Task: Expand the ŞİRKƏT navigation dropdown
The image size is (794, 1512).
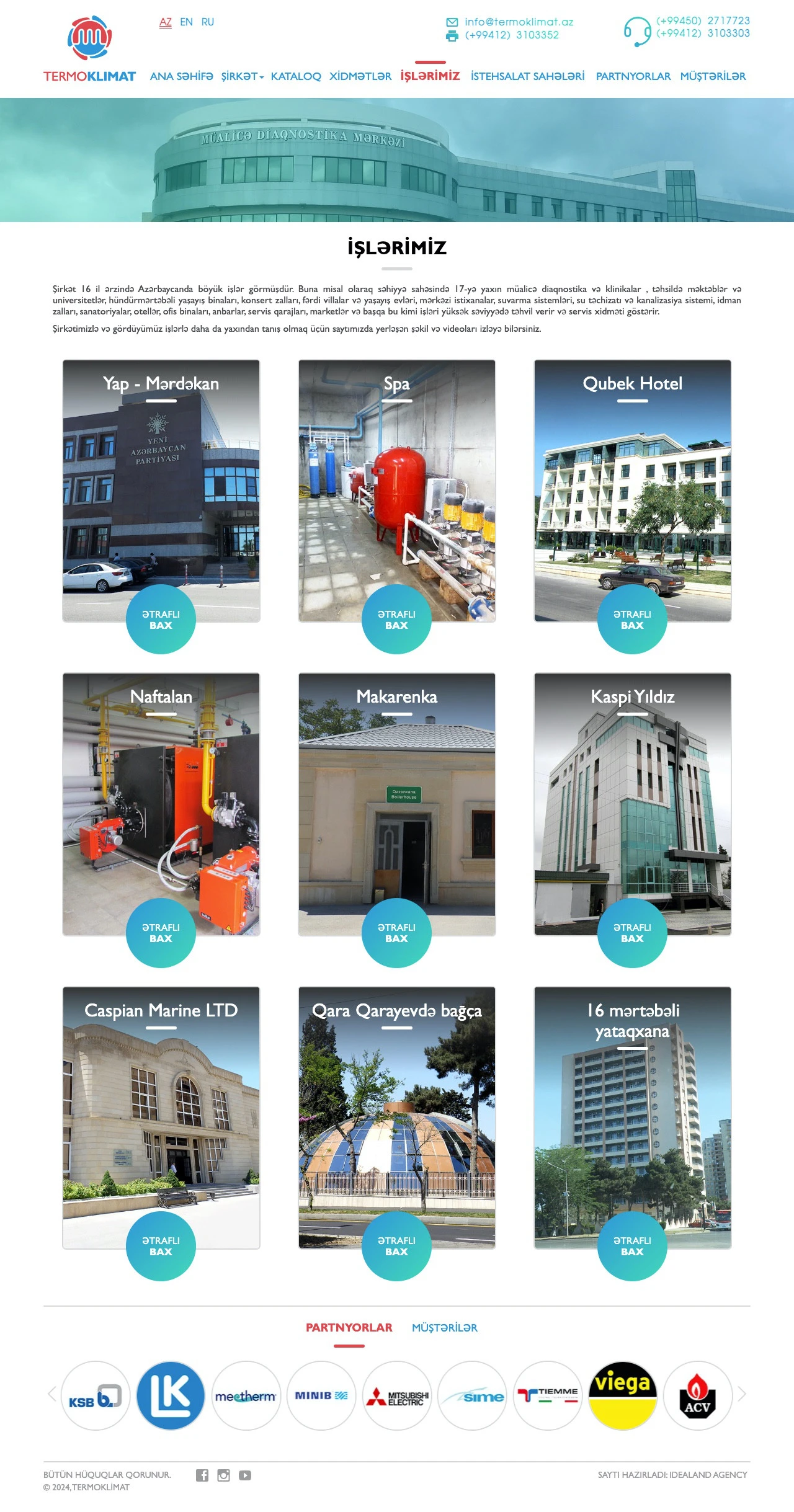Action: tap(241, 77)
